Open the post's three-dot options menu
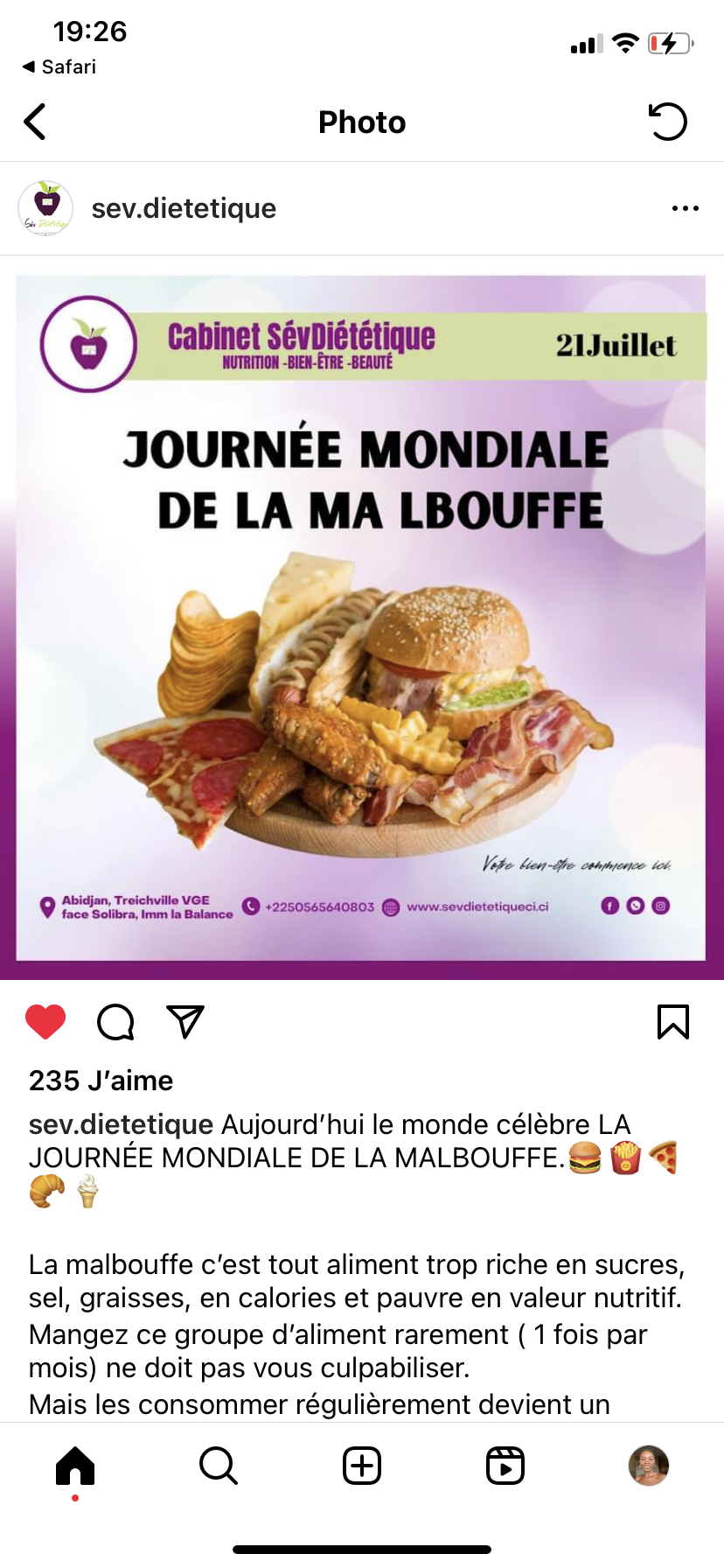 (x=685, y=208)
